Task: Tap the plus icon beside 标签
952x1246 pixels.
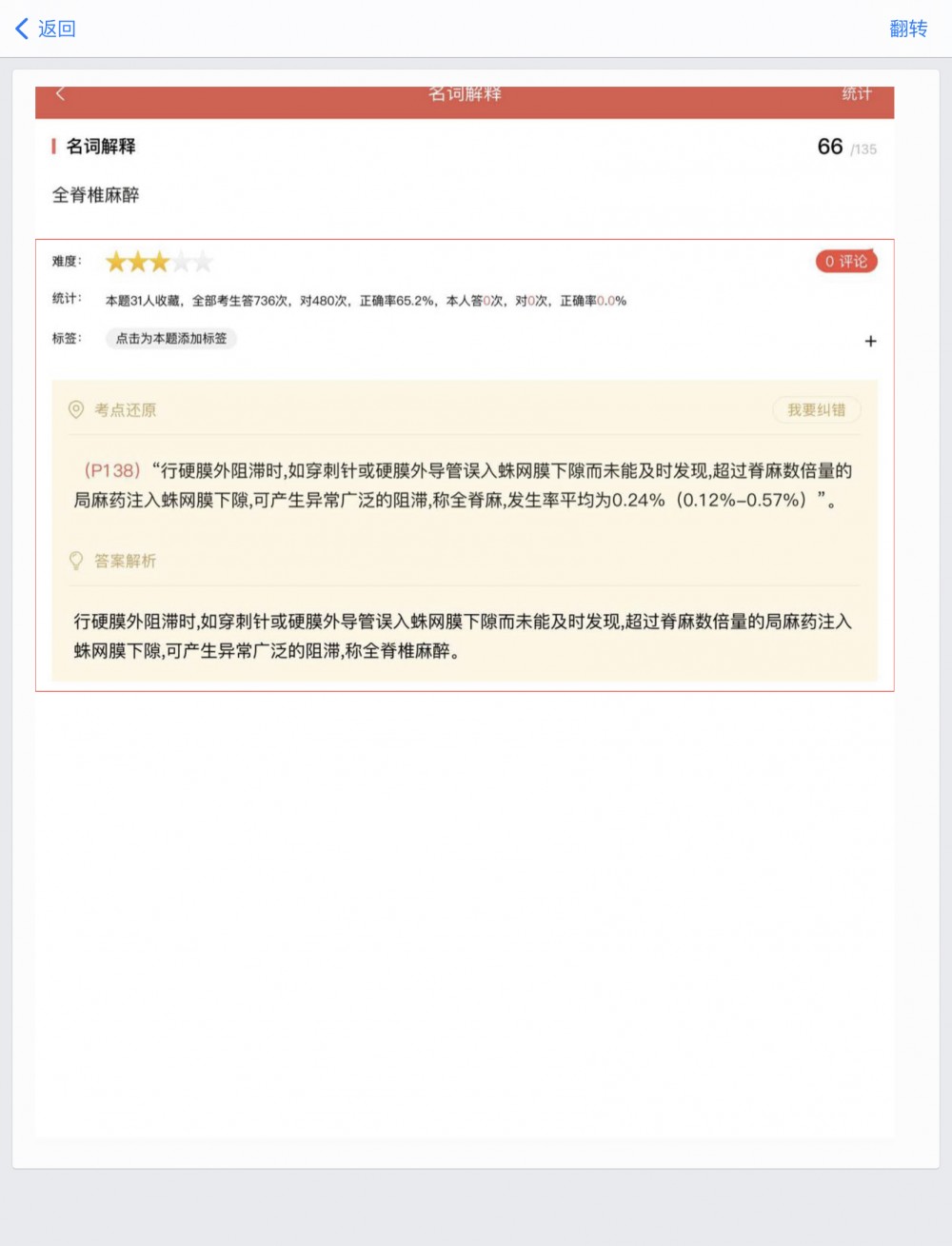Action: coord(870,341)
